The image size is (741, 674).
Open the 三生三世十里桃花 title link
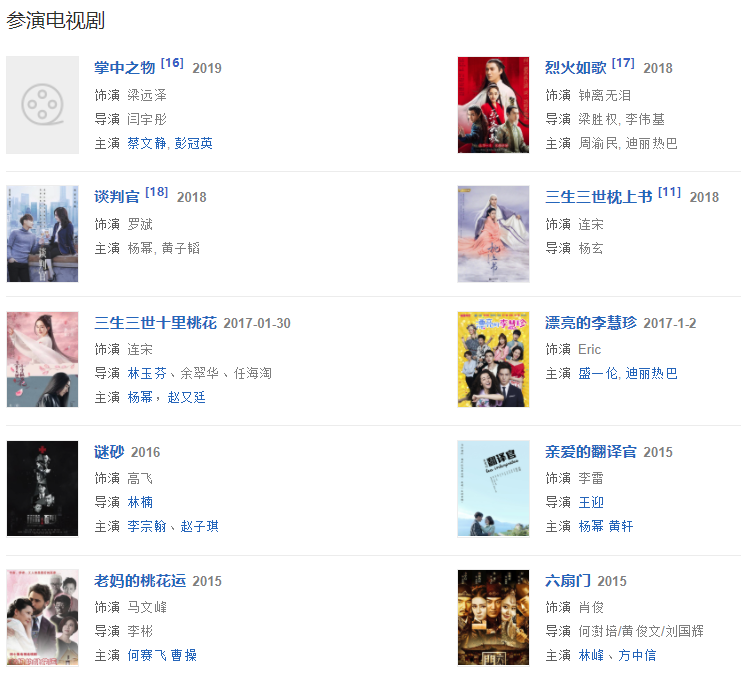[x=155, y=323]
